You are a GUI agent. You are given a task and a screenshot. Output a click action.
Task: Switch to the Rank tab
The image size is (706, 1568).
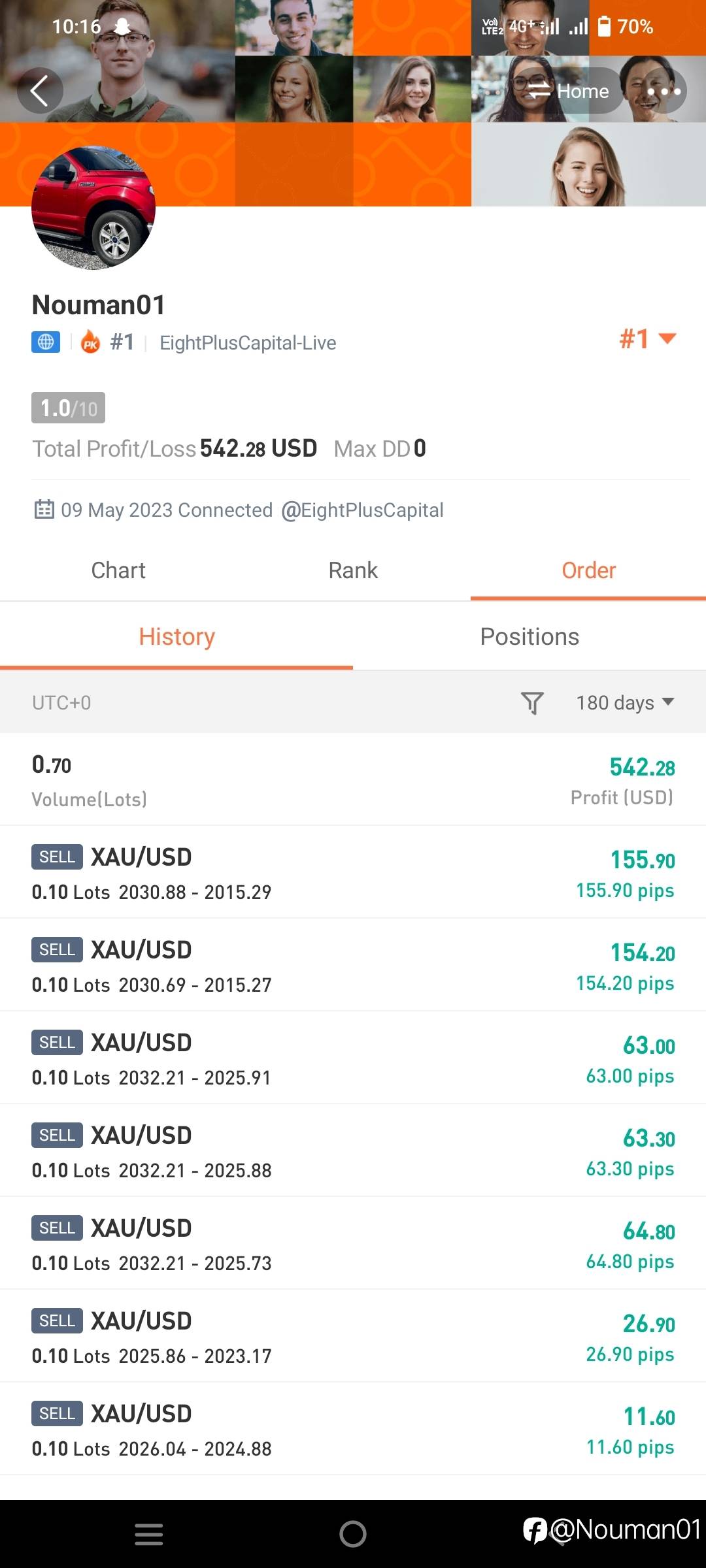click(x=353, y=570)
